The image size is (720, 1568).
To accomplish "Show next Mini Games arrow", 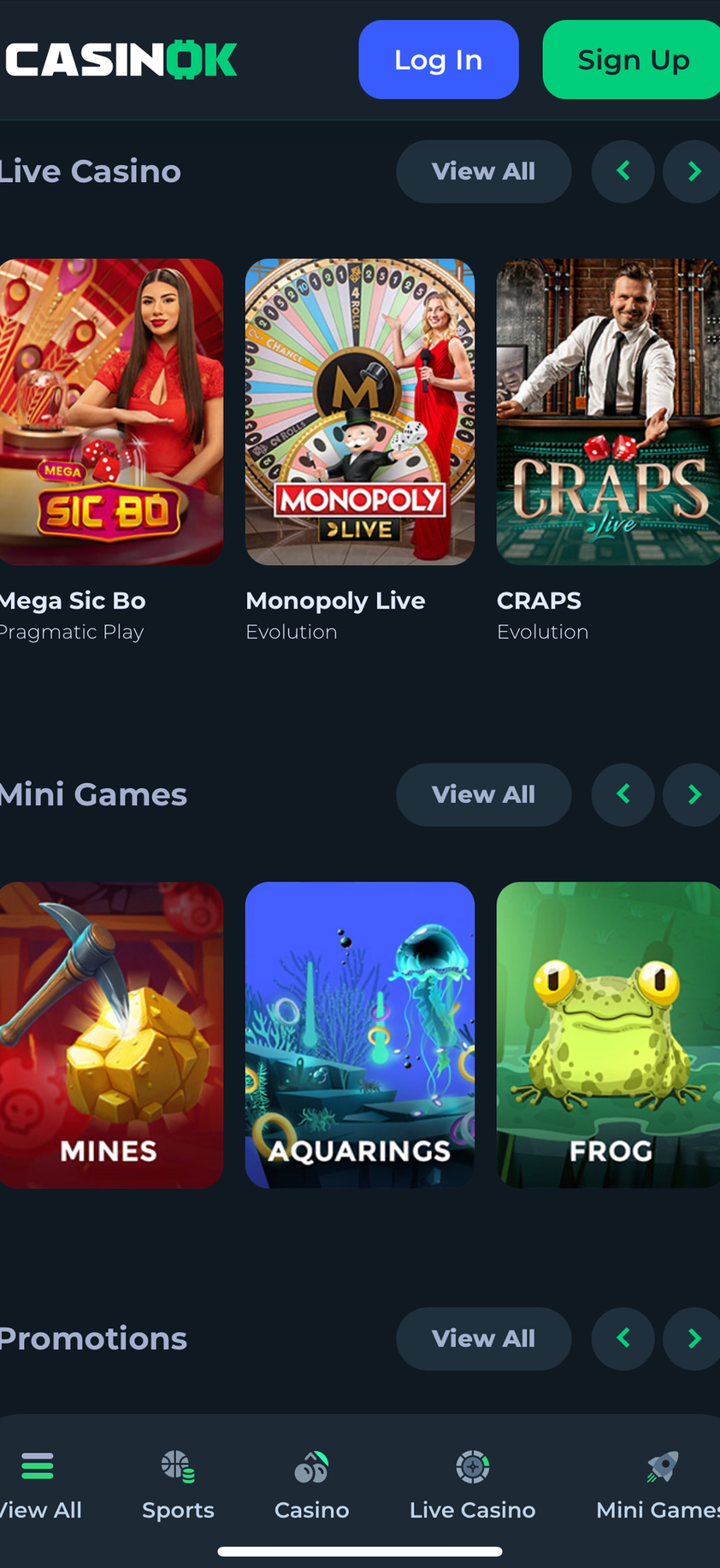I will [x=693, y=795].
